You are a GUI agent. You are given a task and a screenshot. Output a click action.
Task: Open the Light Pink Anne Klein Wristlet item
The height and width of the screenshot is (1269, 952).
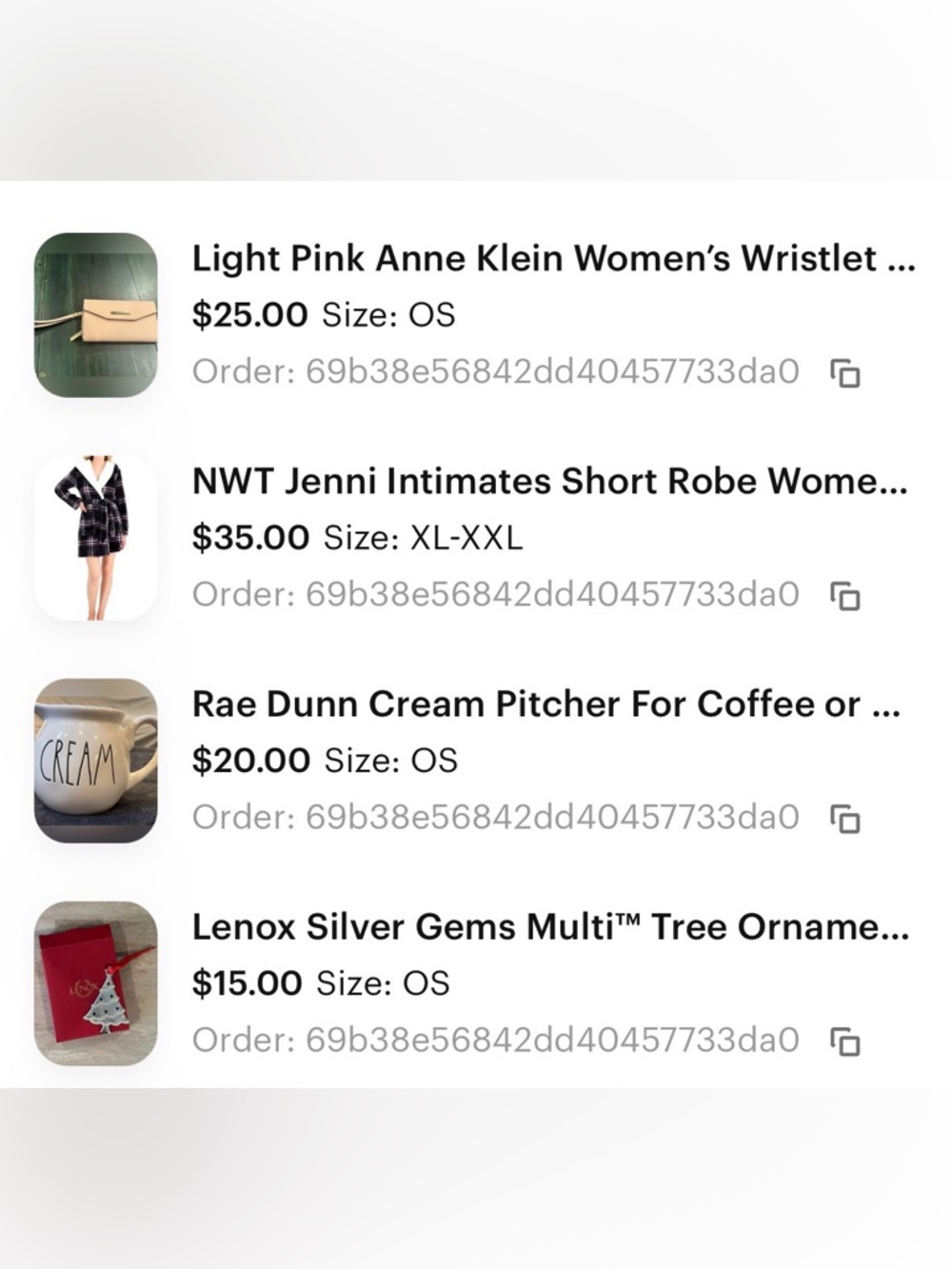(552, 258)
